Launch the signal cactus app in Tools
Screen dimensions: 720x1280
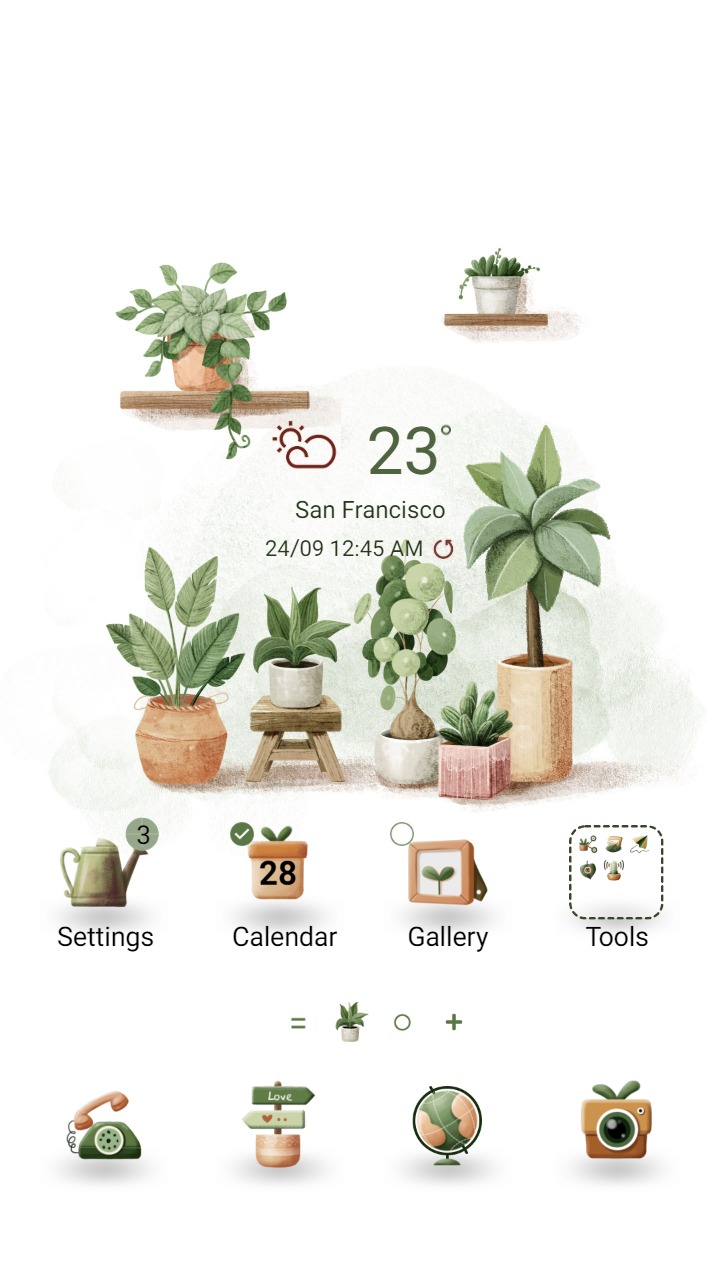pyautogui.click(x=614, y=871)
